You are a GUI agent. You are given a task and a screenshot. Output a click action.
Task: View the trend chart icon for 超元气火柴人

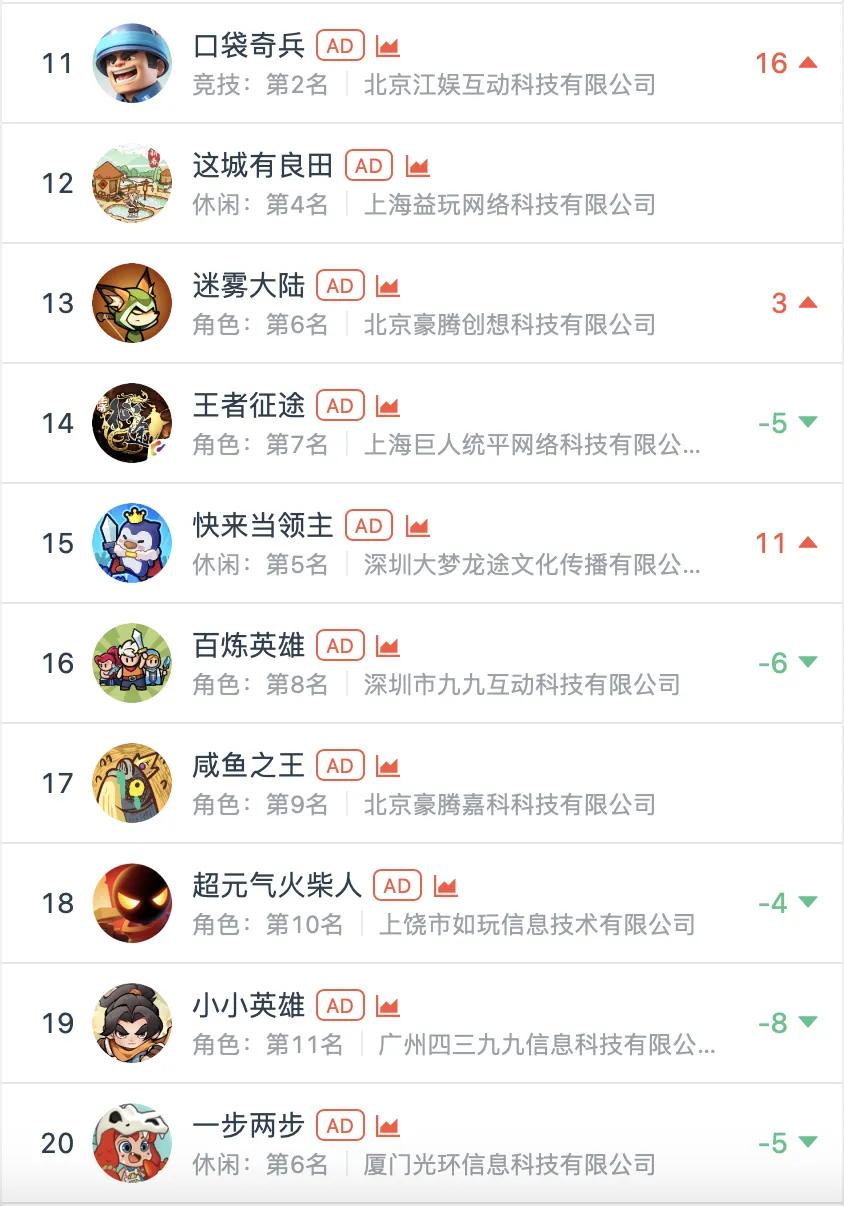click(445, 886)
